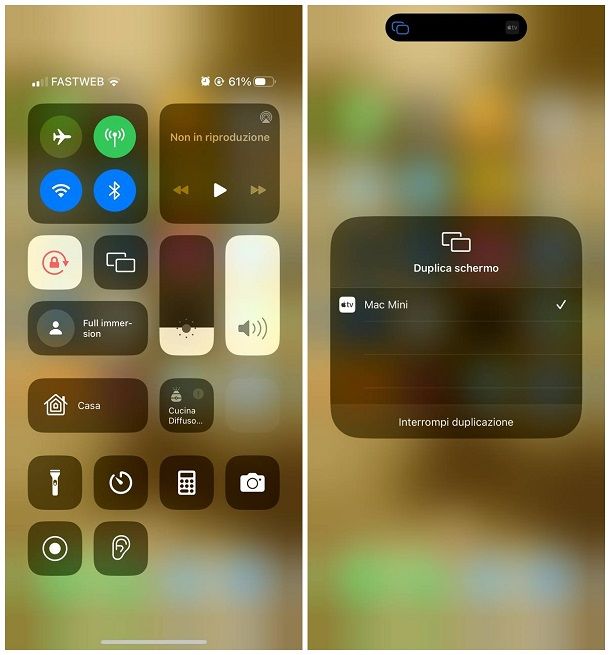Open the timer
Image resolution: width=610 pixels, height=655 pixels.
(121, 483)
